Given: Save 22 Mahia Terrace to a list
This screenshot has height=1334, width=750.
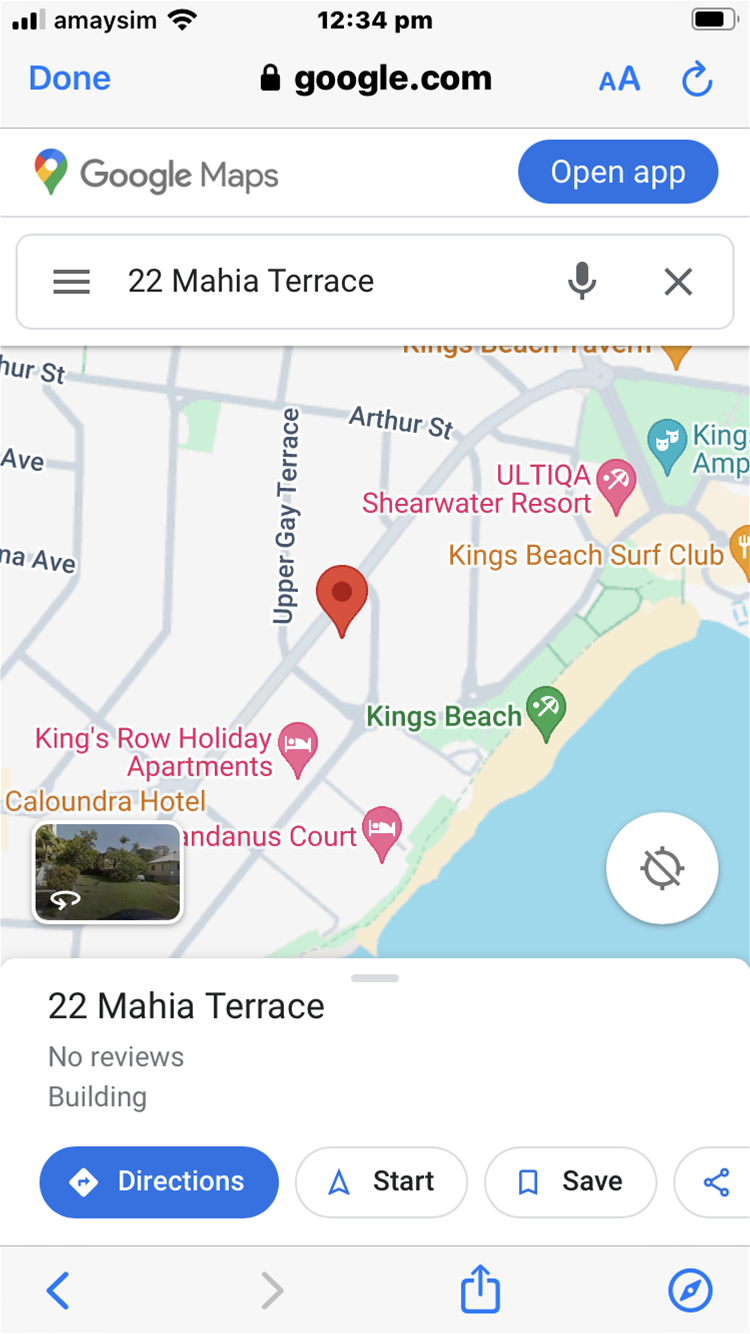Looking at the screenshot, I should click(570, 1182).
